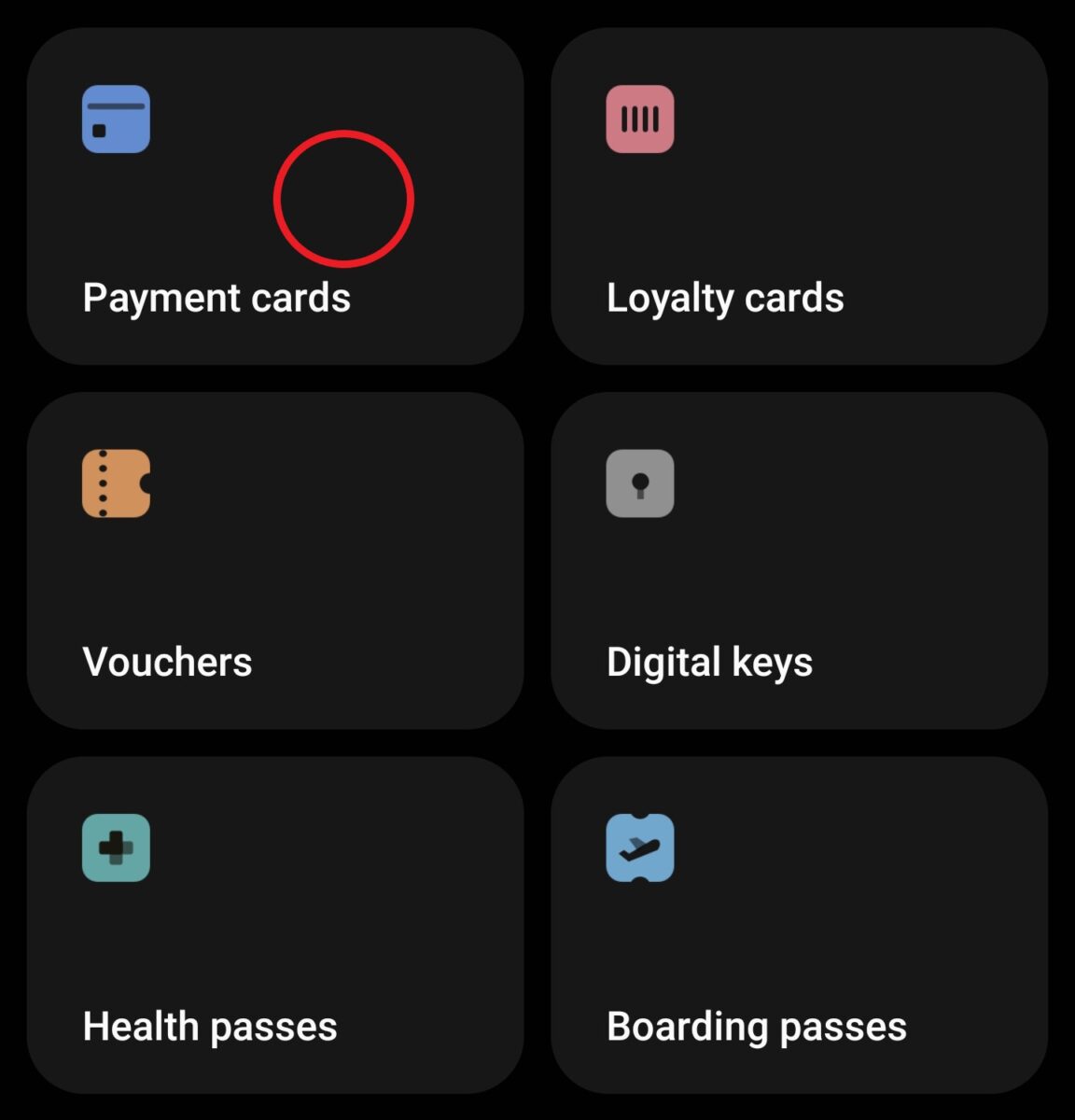Screen dimensions: 1075x1120
Task: Open the Payment cards tile
Action: tap(274, 196)
